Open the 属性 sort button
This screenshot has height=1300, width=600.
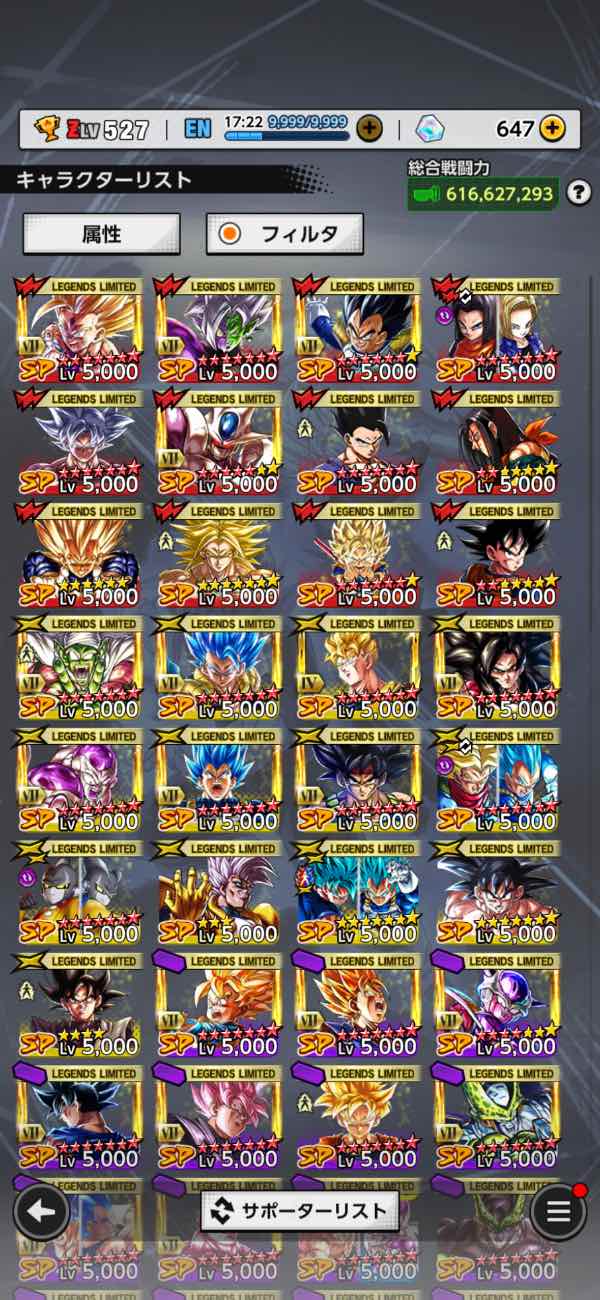pos(102,234)
